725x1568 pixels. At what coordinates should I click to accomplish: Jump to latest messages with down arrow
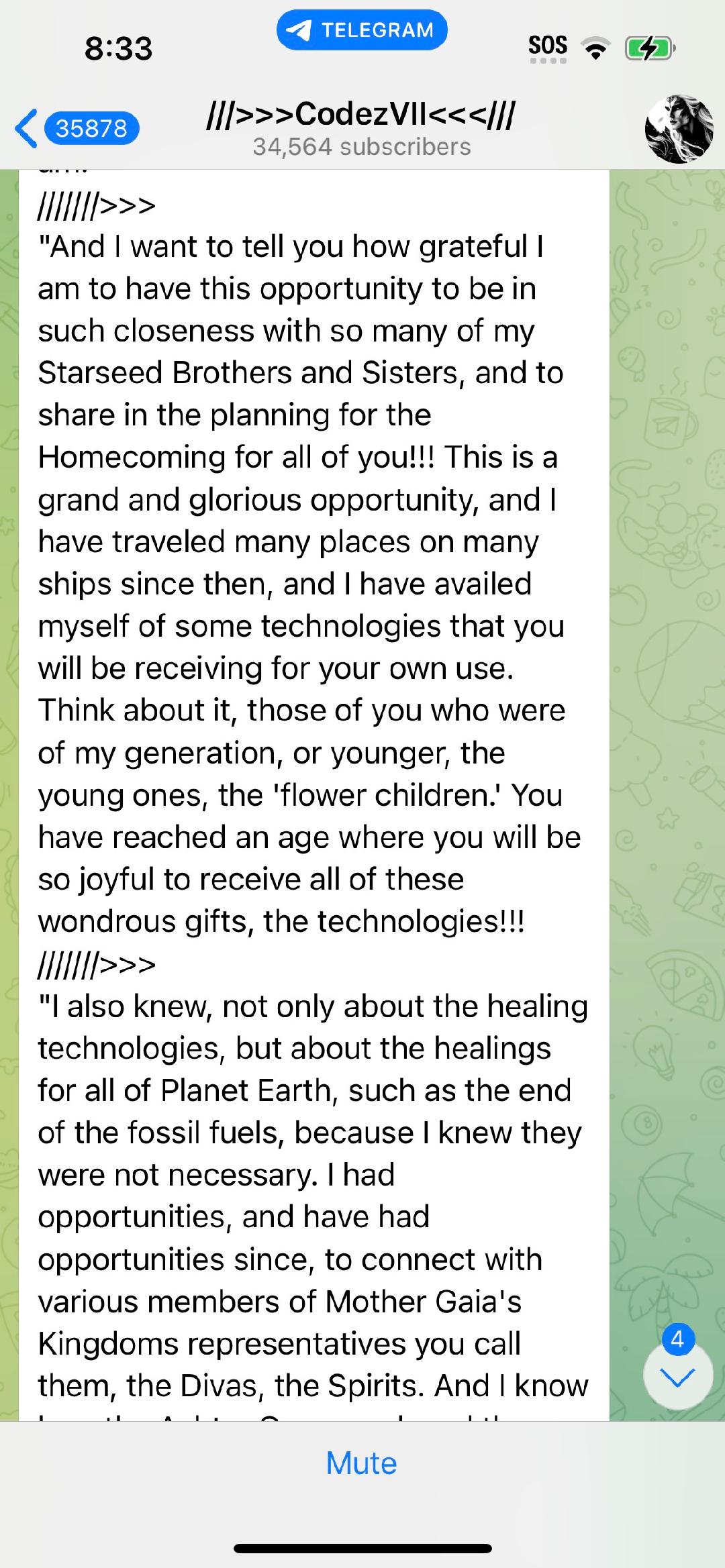pyautogui.click(x=677, y=1378)
